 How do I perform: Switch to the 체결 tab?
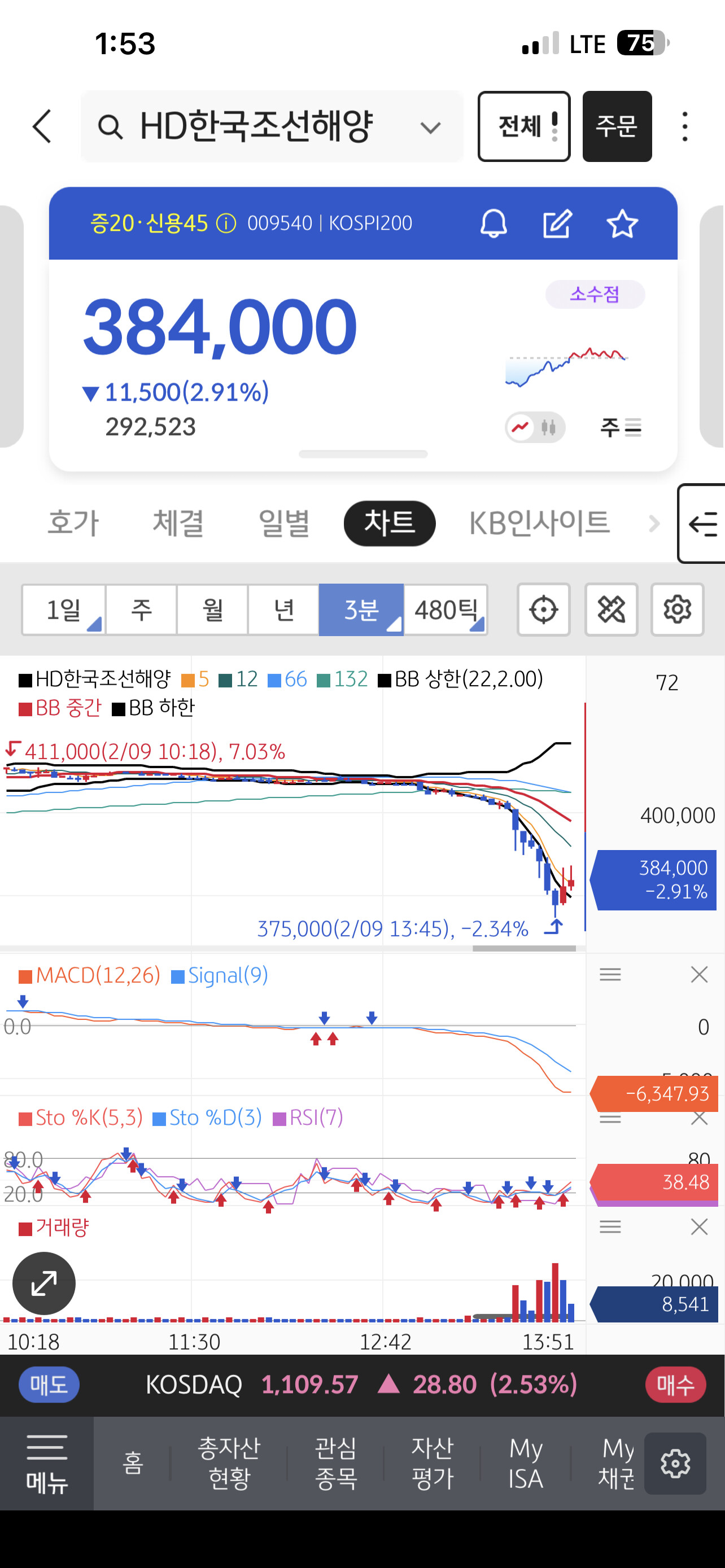(x=178, y=523)
